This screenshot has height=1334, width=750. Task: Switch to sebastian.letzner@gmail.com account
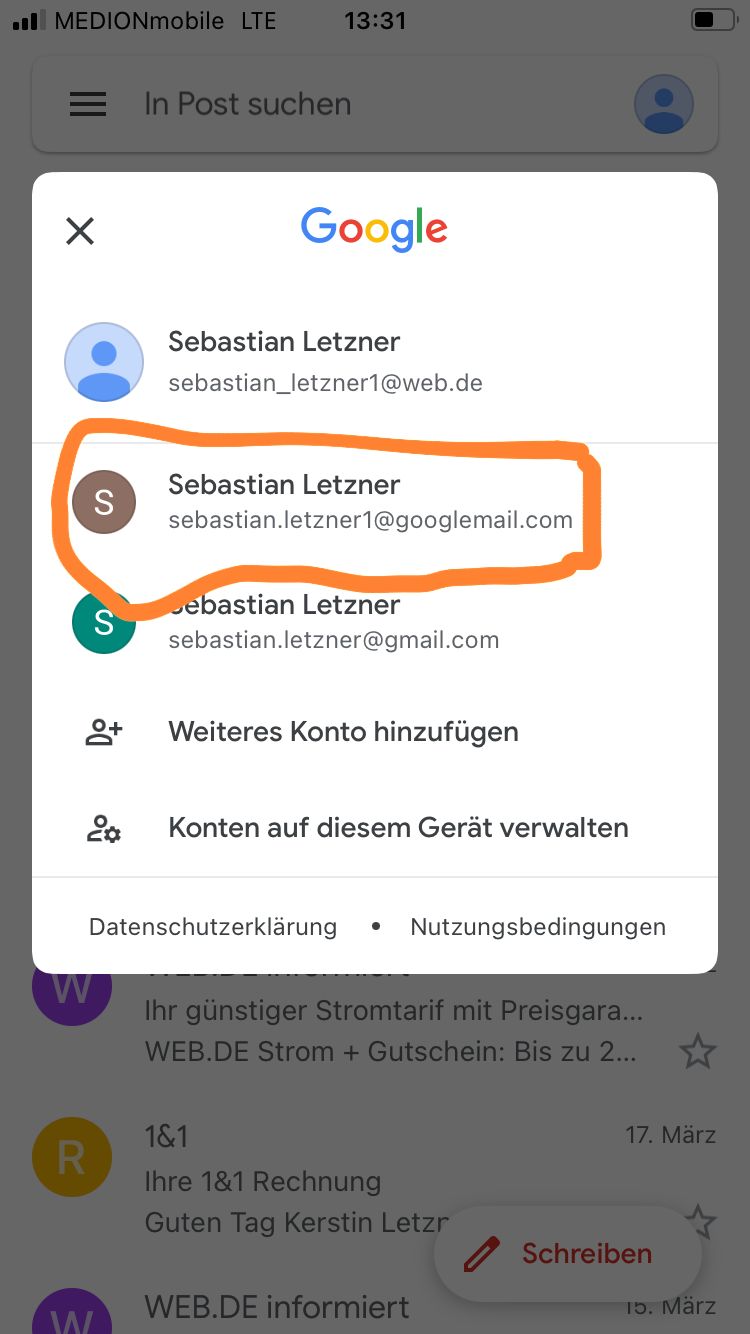[x=333, y=623]
